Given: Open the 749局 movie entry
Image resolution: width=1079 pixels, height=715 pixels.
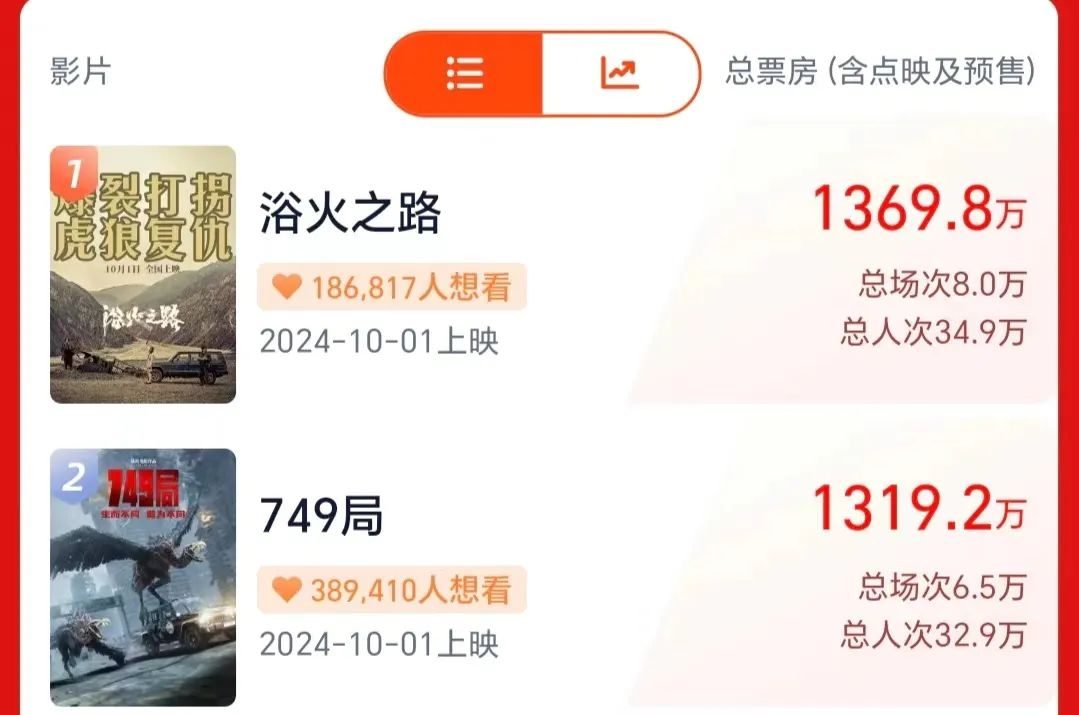Looking at the screenshot, I should coord(322,516).
